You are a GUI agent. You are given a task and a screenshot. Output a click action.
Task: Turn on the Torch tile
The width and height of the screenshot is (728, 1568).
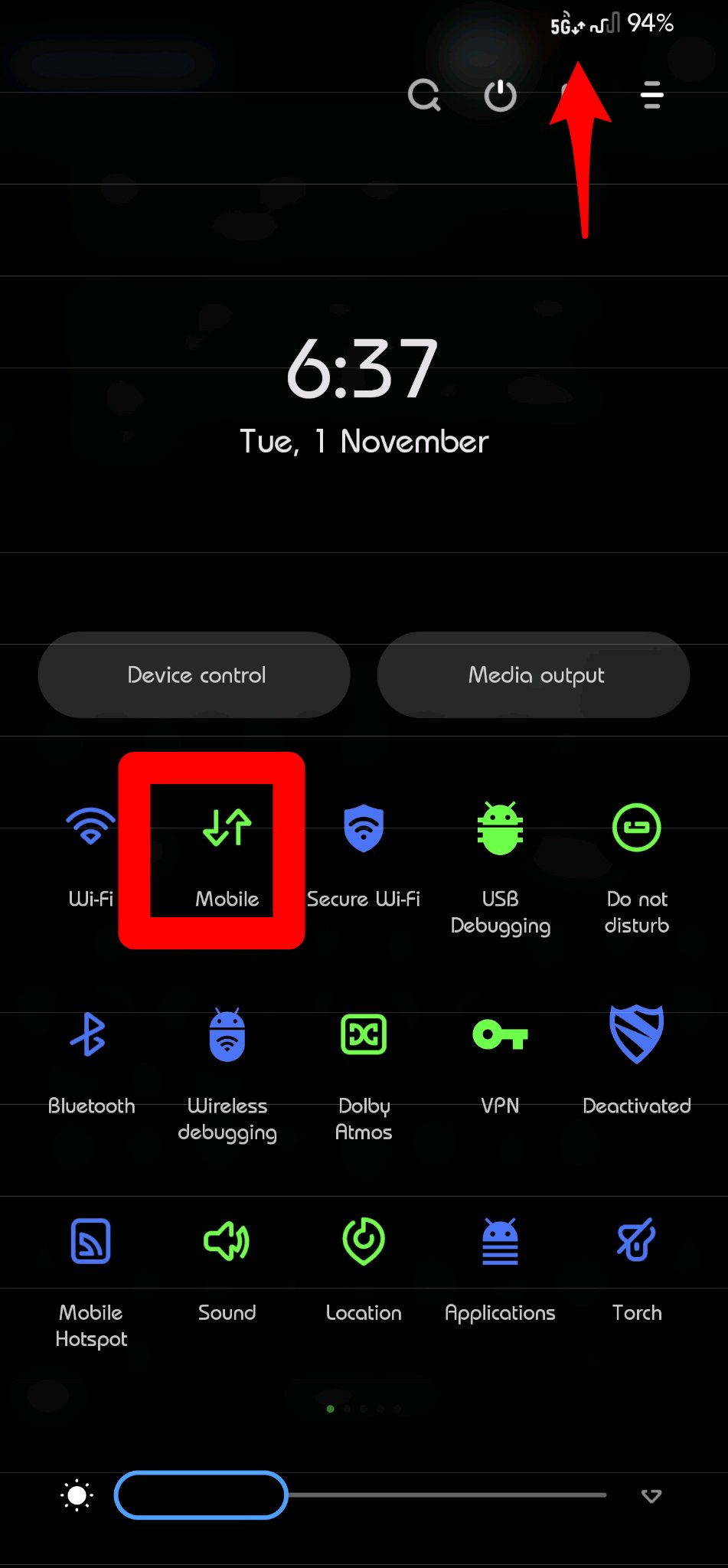(636, 1241)
